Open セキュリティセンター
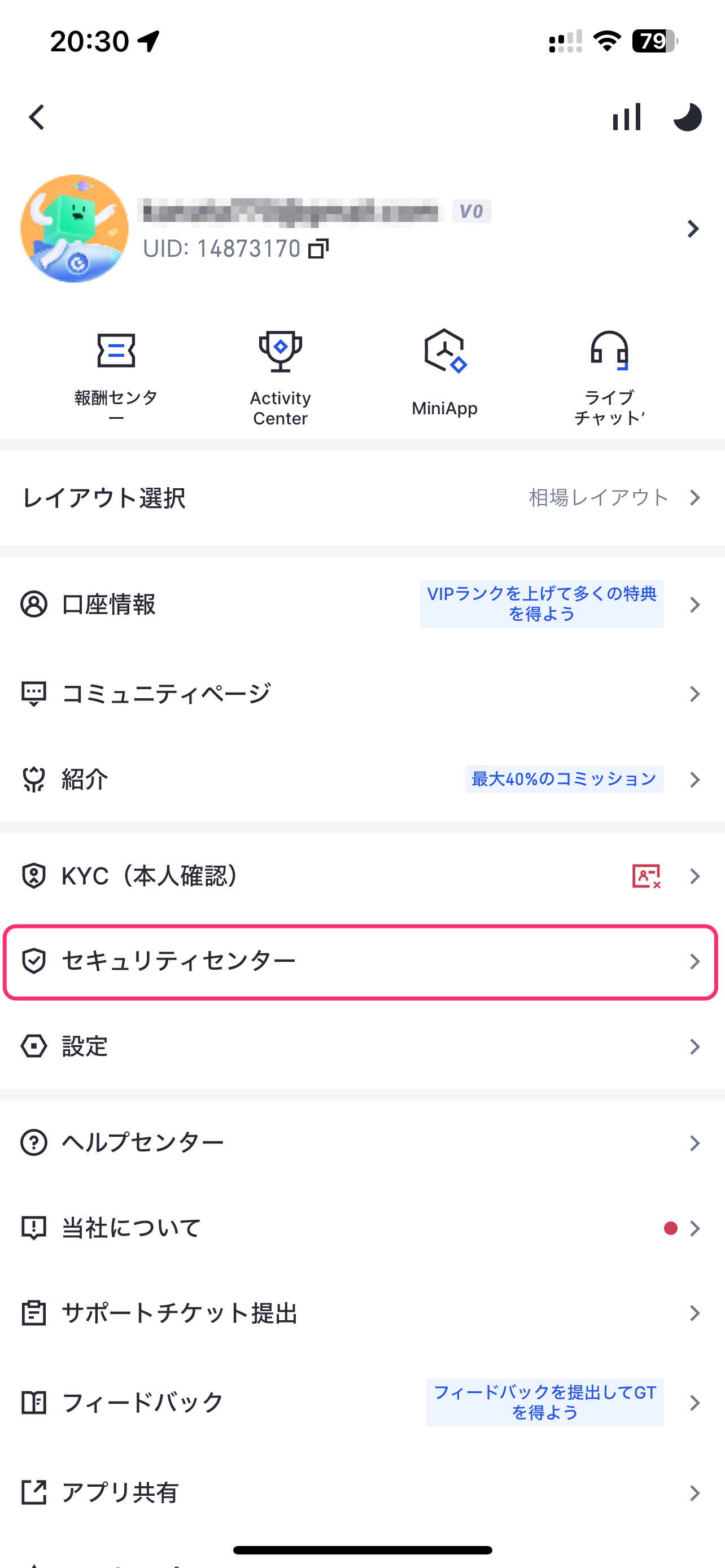Image resolution: width=725 pixels, height=1568 pixels. 362,961
